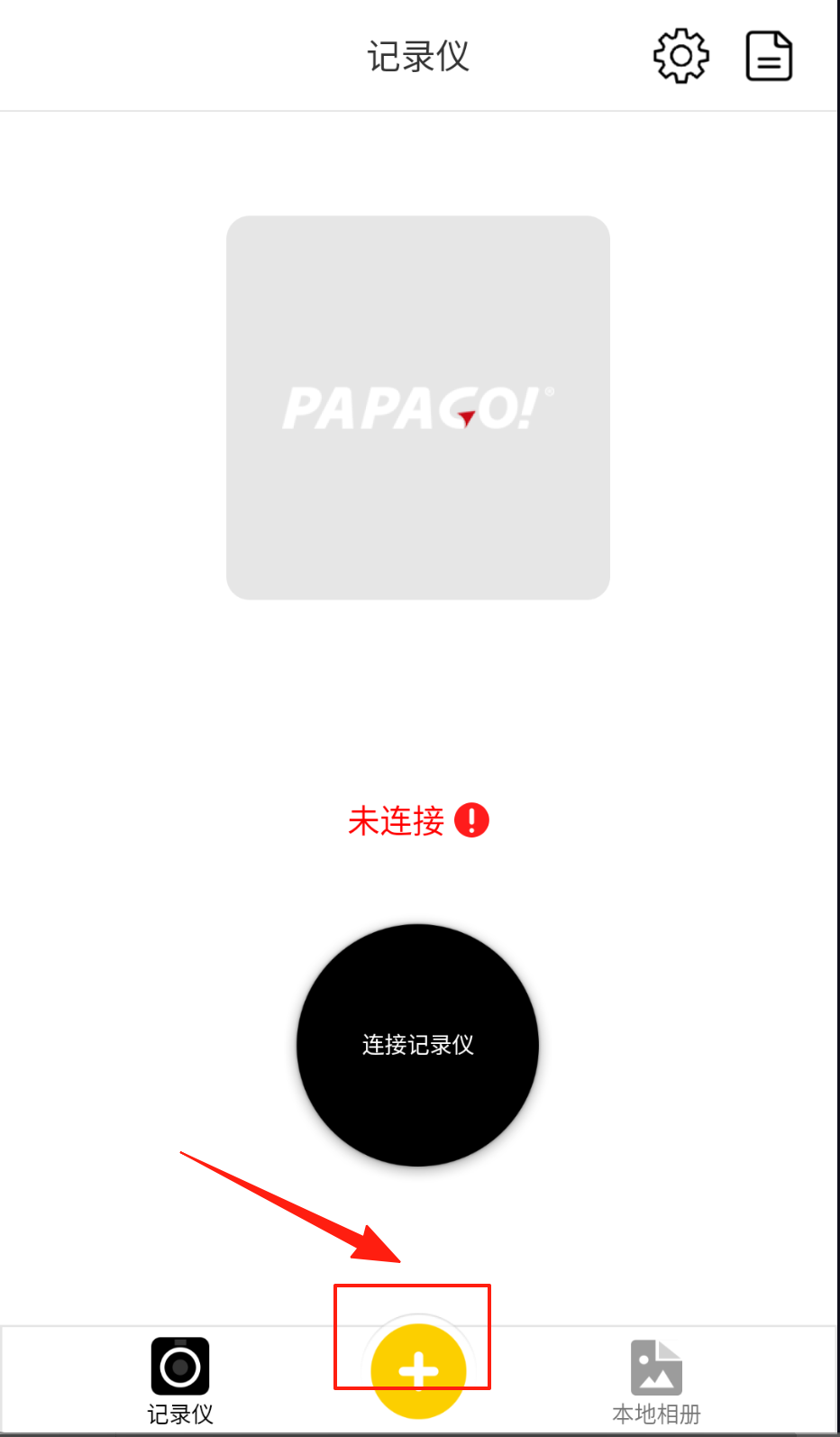Switch to the 本地相册 tab
The width and height of the screenshot is (840, 1437).
coord(656,1381)
